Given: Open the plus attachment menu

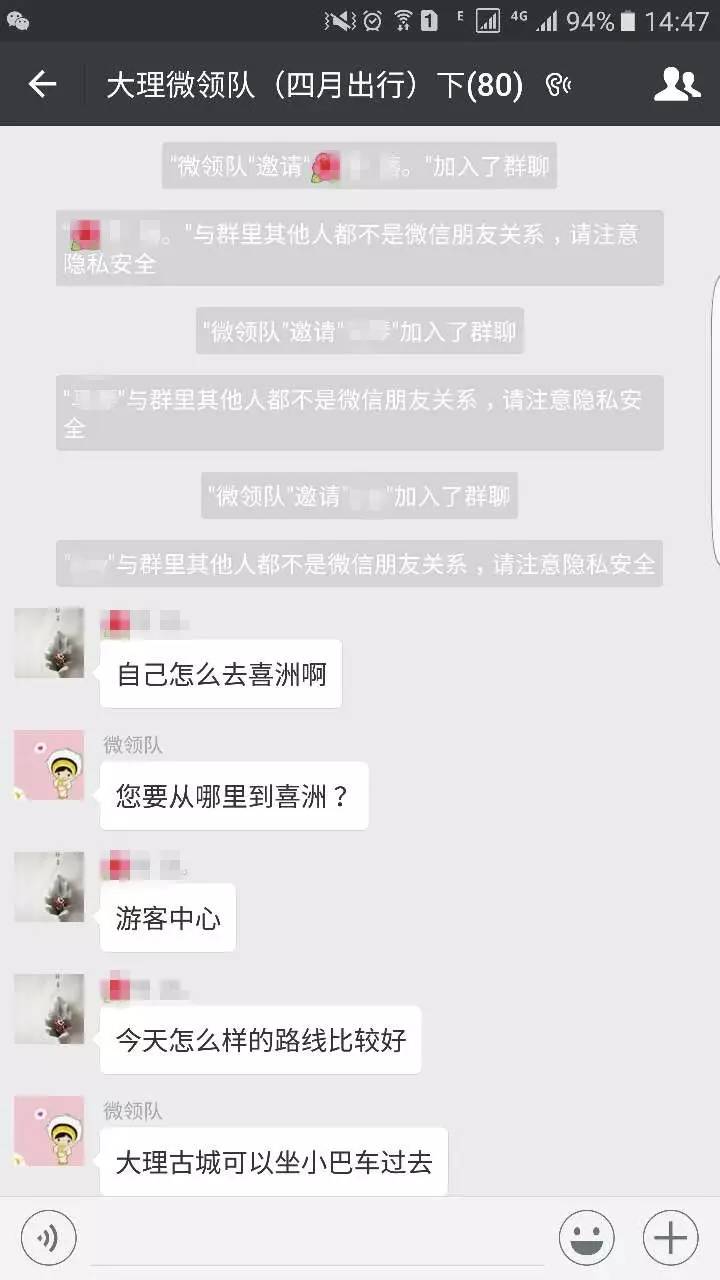Looking at the screenshot, I should point(670,1238).
